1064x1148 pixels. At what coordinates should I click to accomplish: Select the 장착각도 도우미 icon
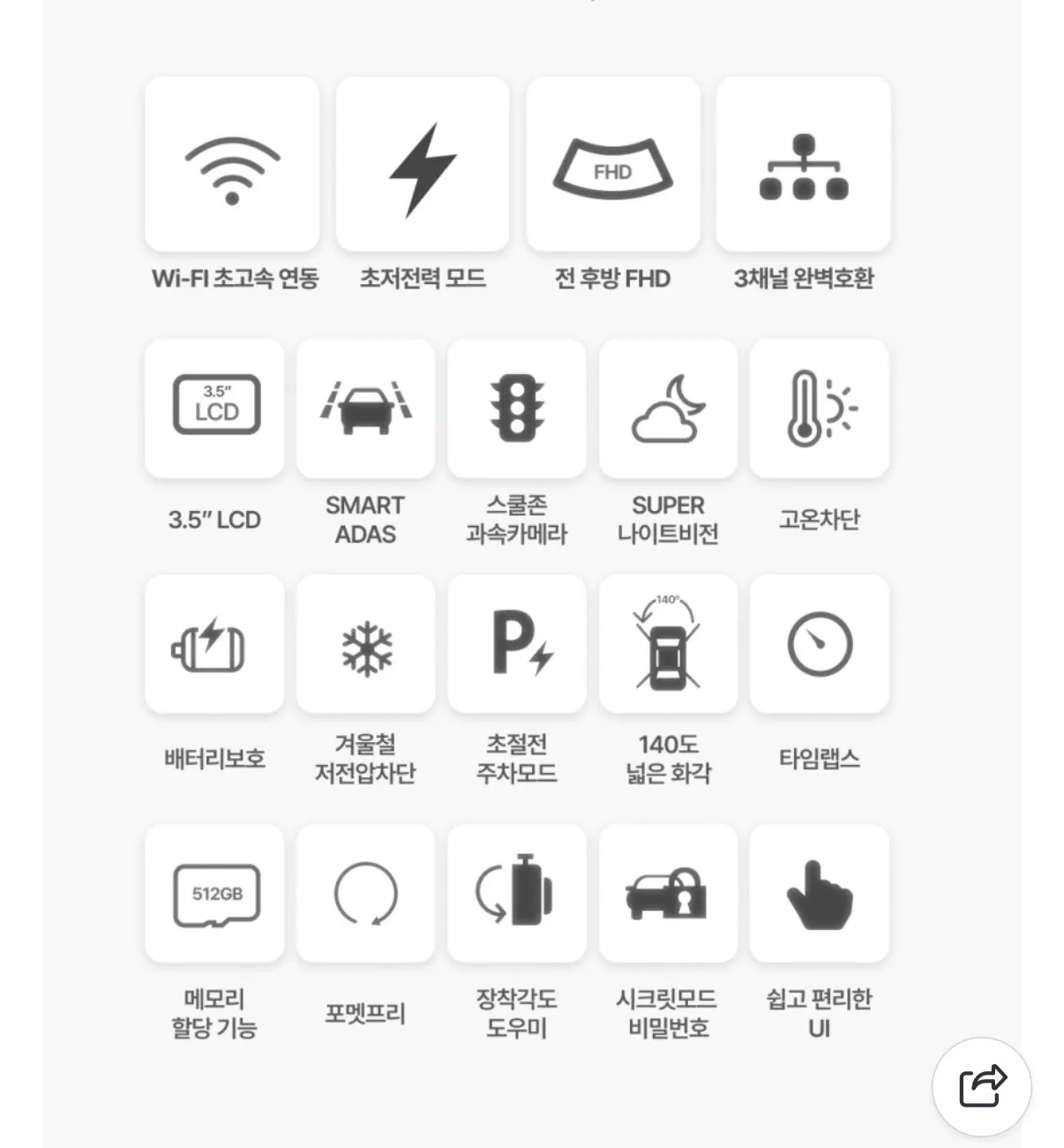click(x=517, y=893)
